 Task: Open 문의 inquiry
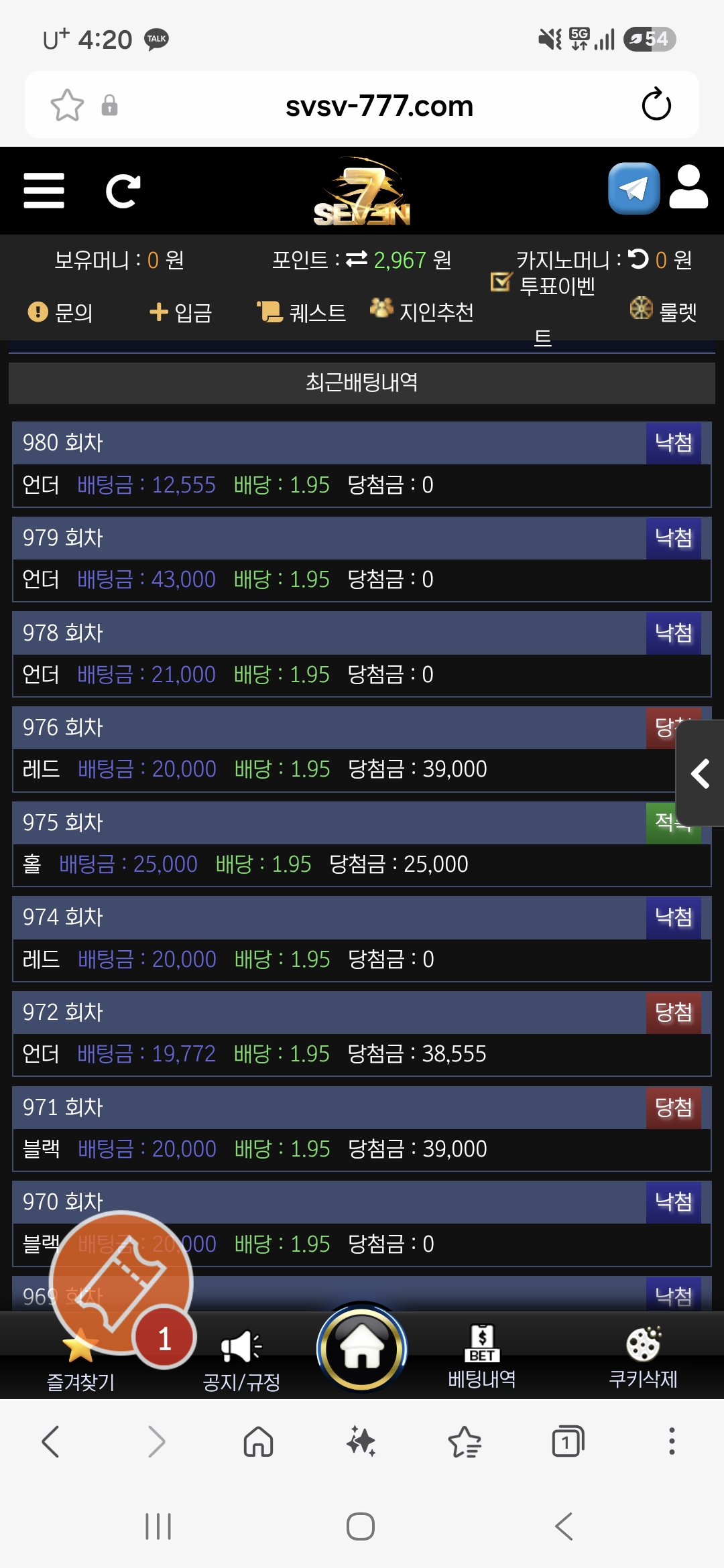click(x=60, y=312)
